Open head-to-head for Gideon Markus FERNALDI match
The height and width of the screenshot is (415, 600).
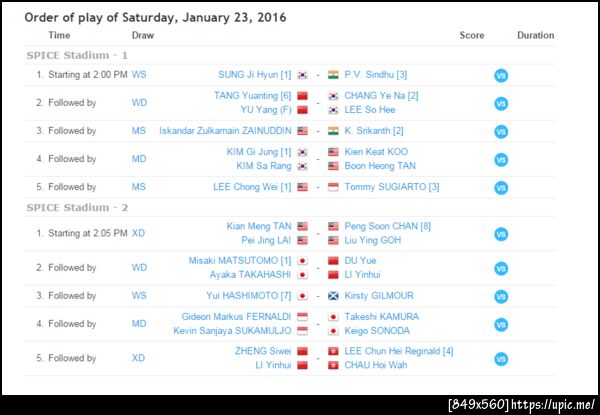click(x=501, y=324)
